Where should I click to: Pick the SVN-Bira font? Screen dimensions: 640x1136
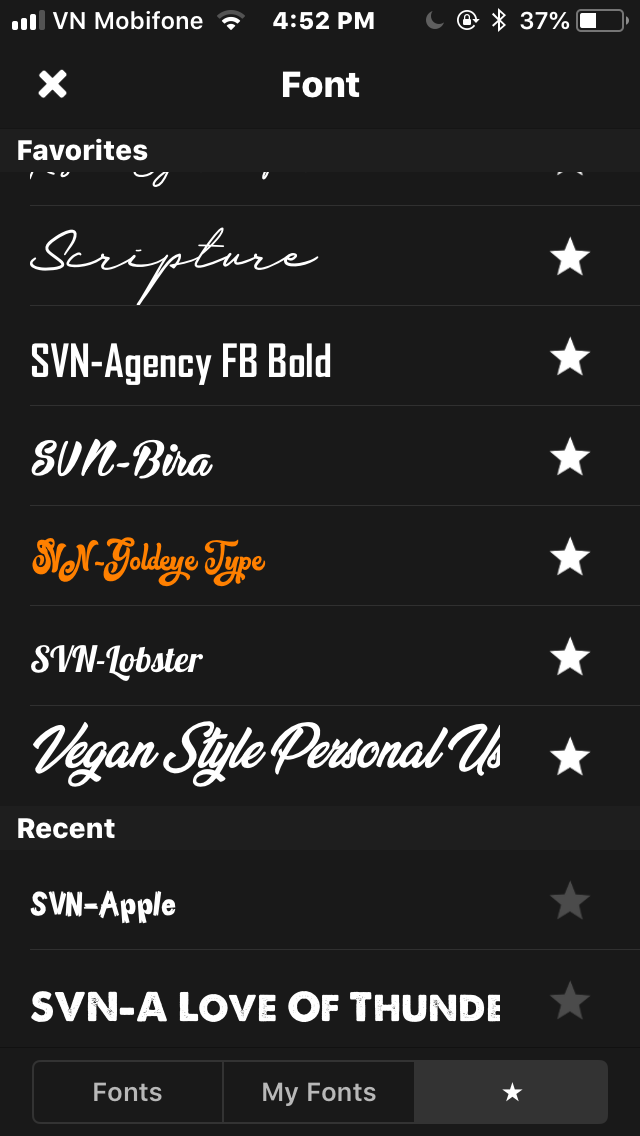pos(122,460)
